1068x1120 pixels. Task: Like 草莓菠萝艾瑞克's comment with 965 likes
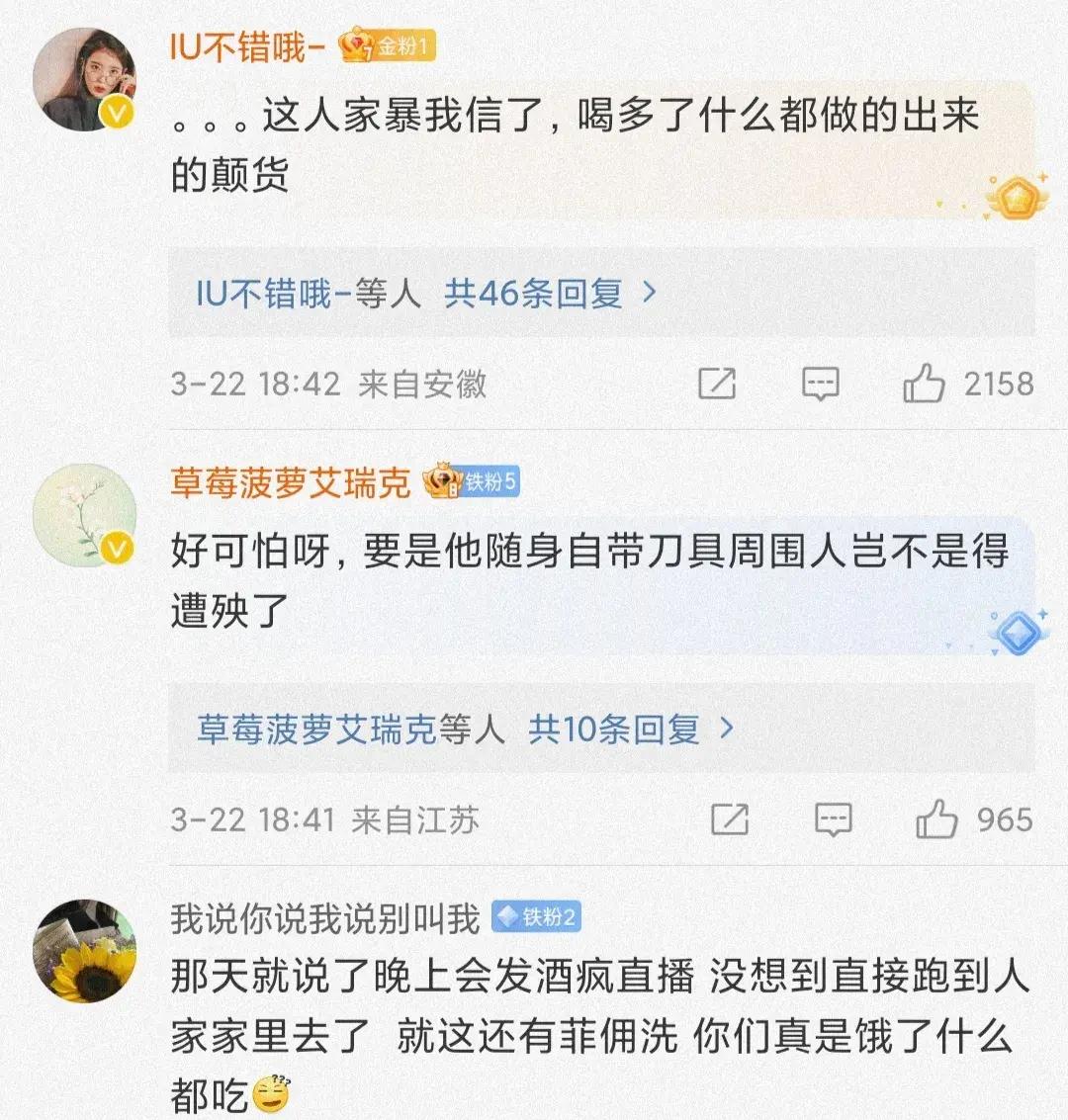pyautogui.click(x=935, y=819)
